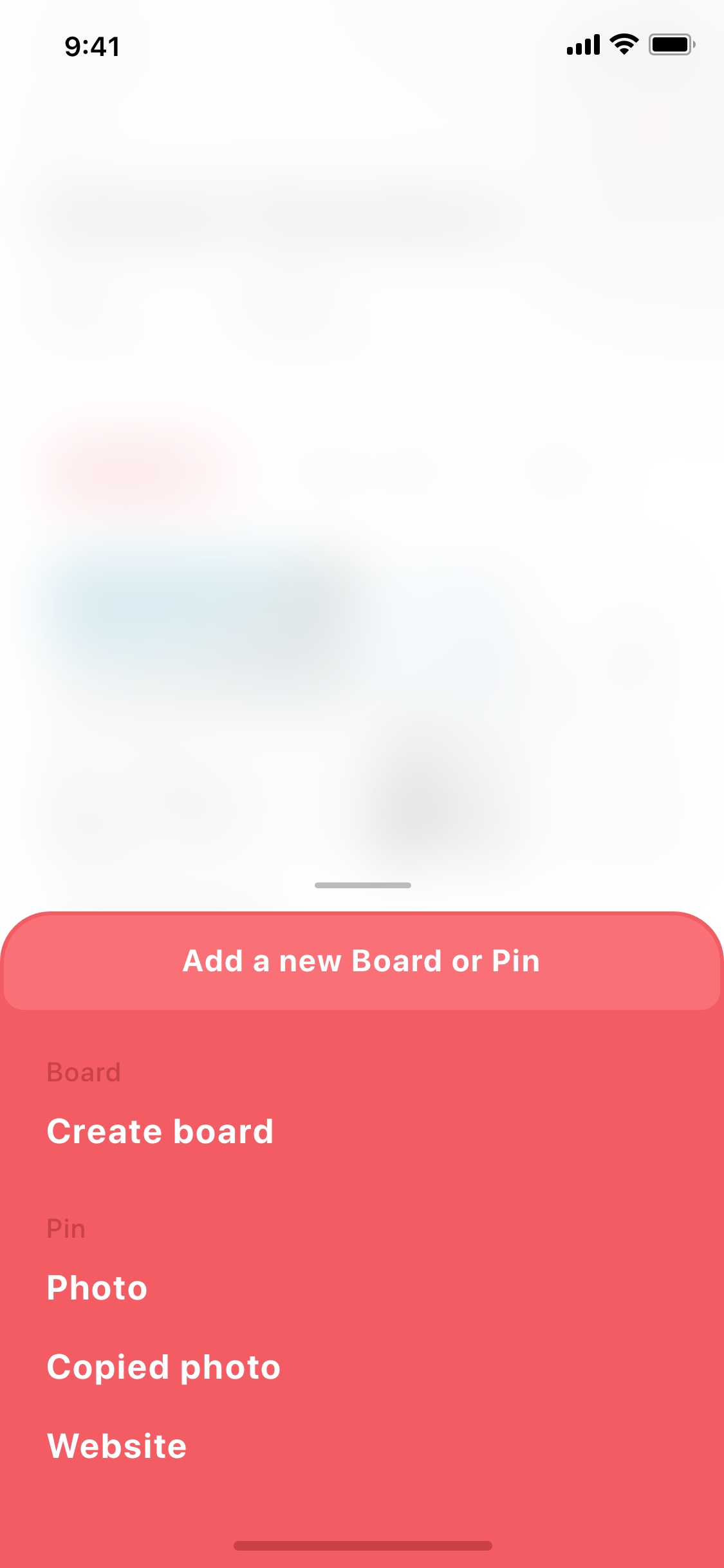Viewport: 724px width, 1568px height.
Task: Choose Photo to add a pin
Action: pyautogui.click(x=97, y=1288)
